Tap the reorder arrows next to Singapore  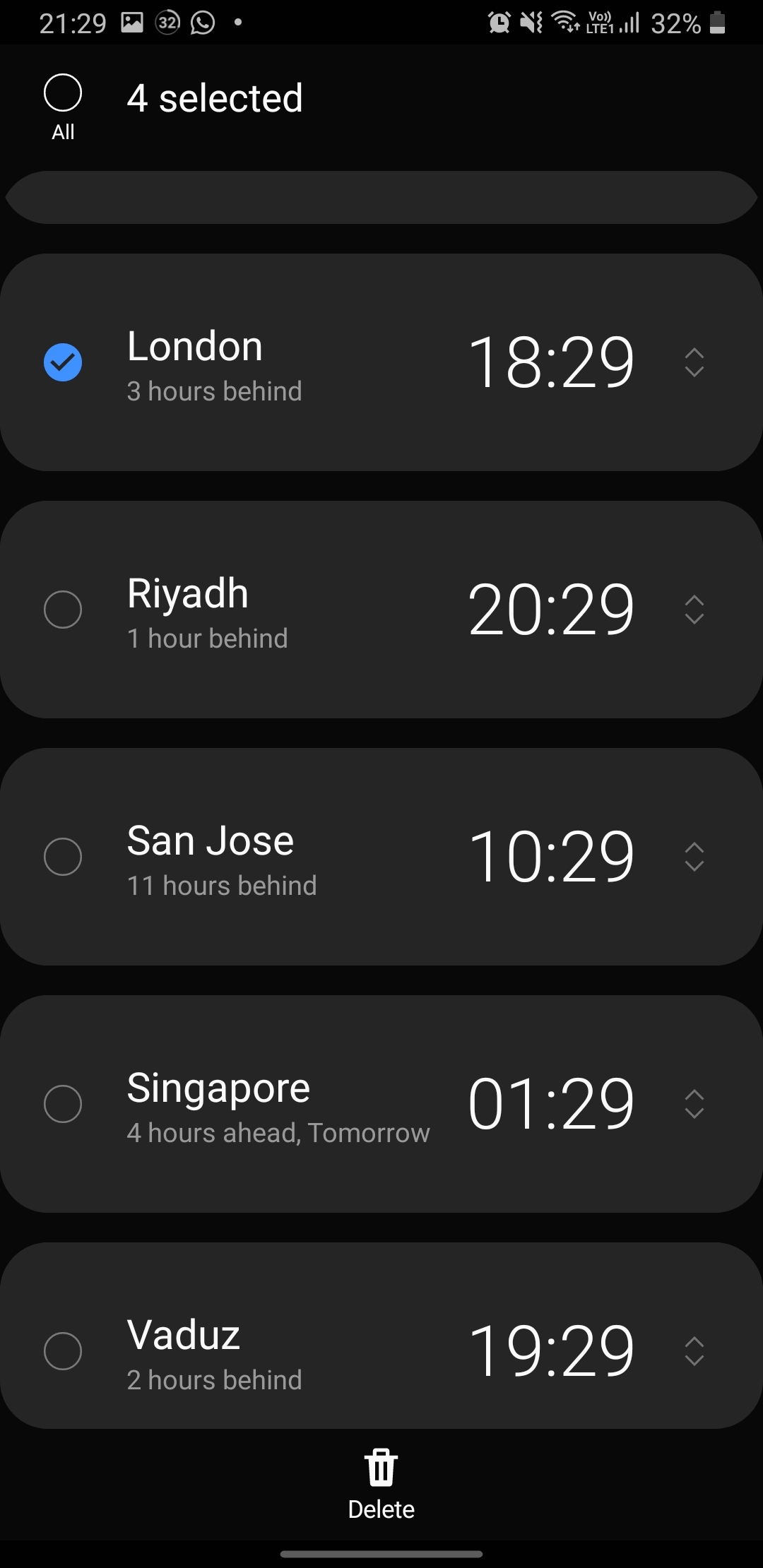(694, 1104)
